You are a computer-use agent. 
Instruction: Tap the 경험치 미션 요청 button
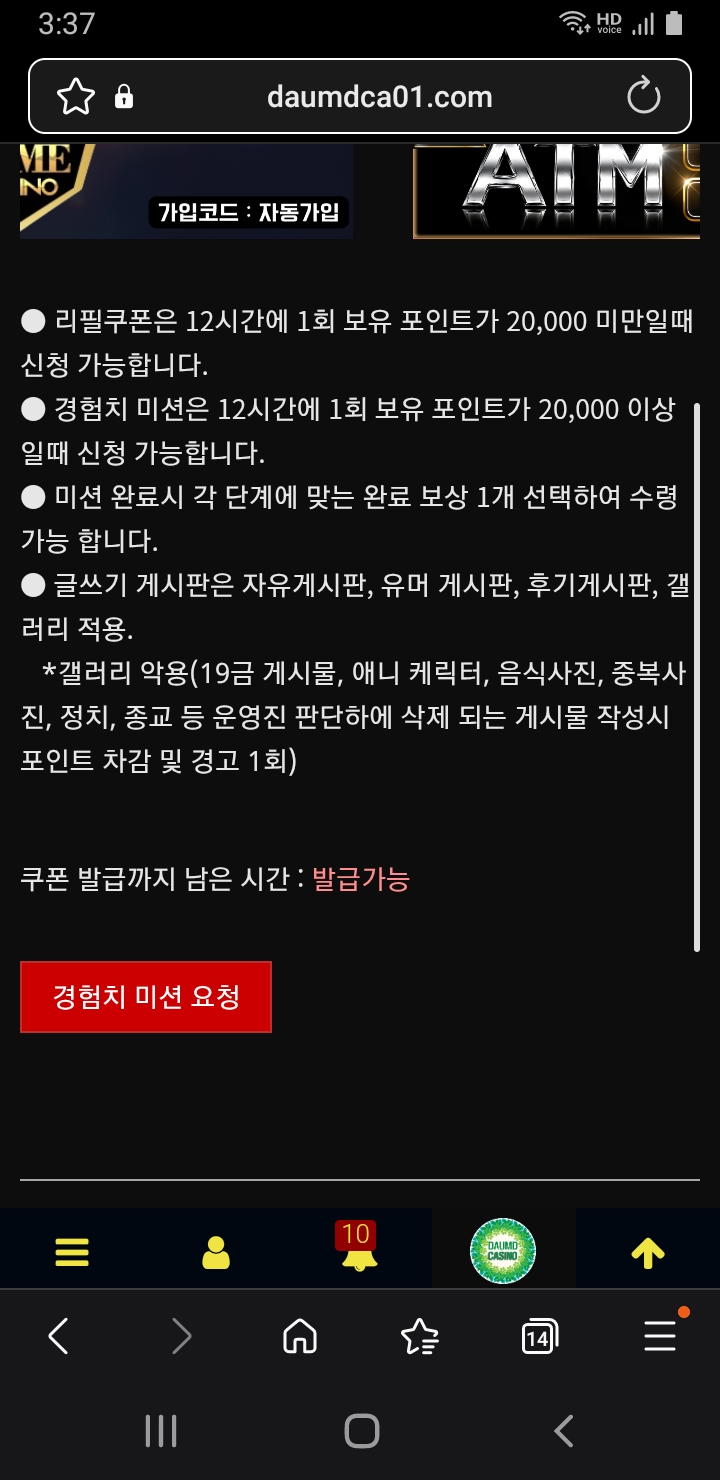click(x=146, y=997)
